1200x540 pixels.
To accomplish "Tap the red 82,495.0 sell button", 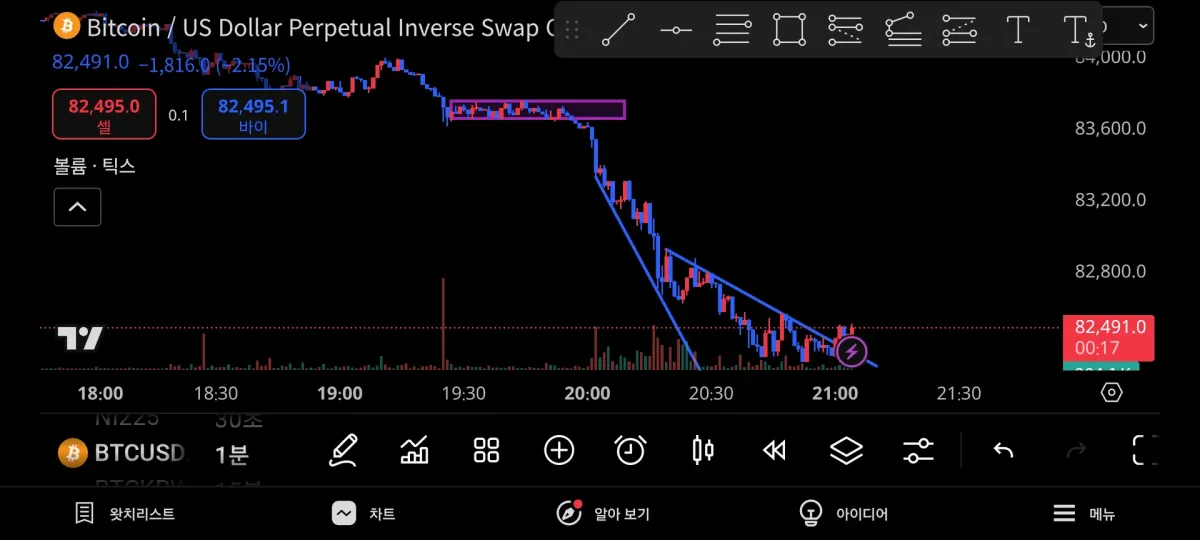I will (x=104, y=114).
